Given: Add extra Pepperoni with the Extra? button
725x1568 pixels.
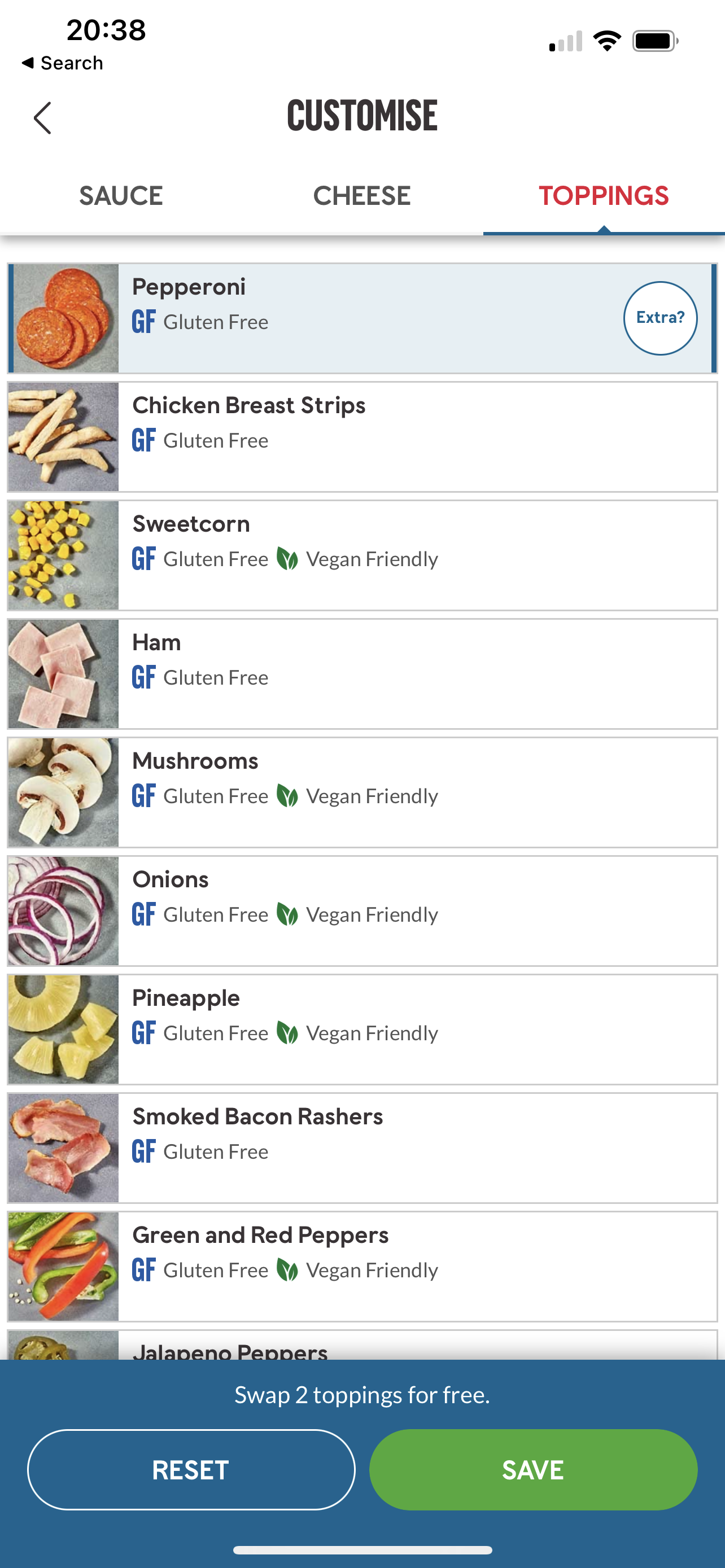Looking at the screenshot, I should pos(660,318).
